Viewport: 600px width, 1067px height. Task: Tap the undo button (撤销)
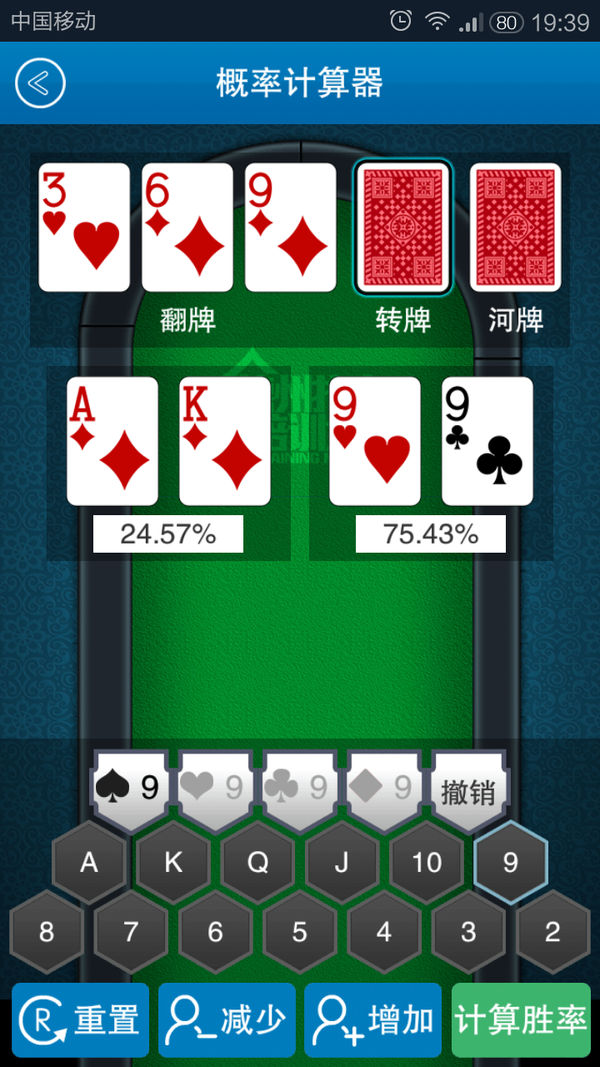pyautogui.click(x=468, y=790)
